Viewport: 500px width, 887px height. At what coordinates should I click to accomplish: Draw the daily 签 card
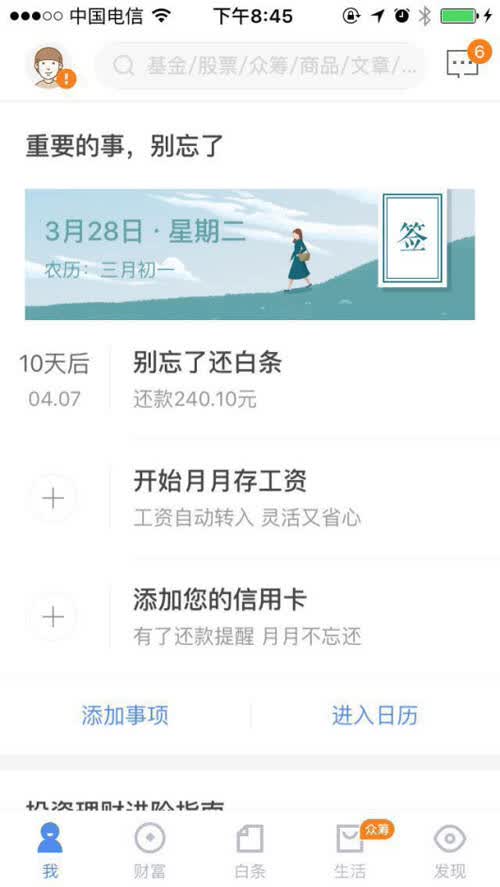[x=412, y=238]
